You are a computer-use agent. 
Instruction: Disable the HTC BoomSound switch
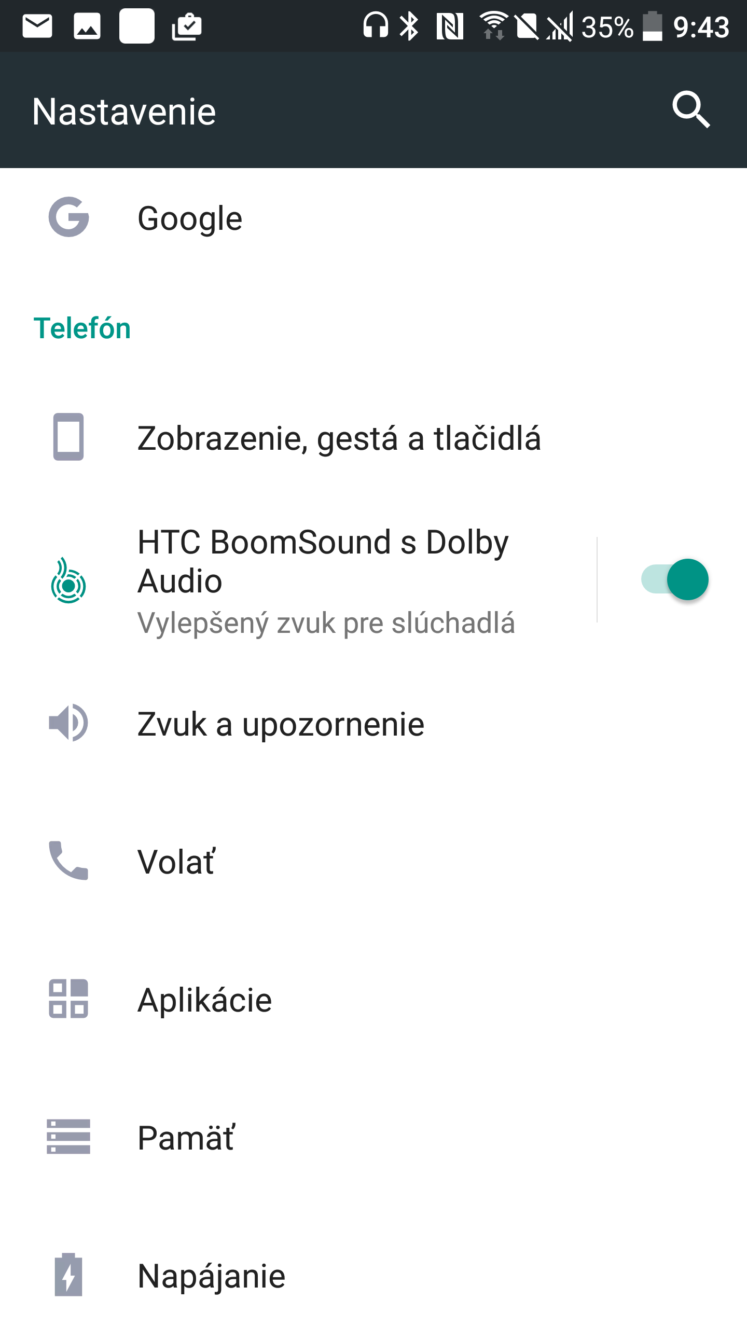pos(675,580)
